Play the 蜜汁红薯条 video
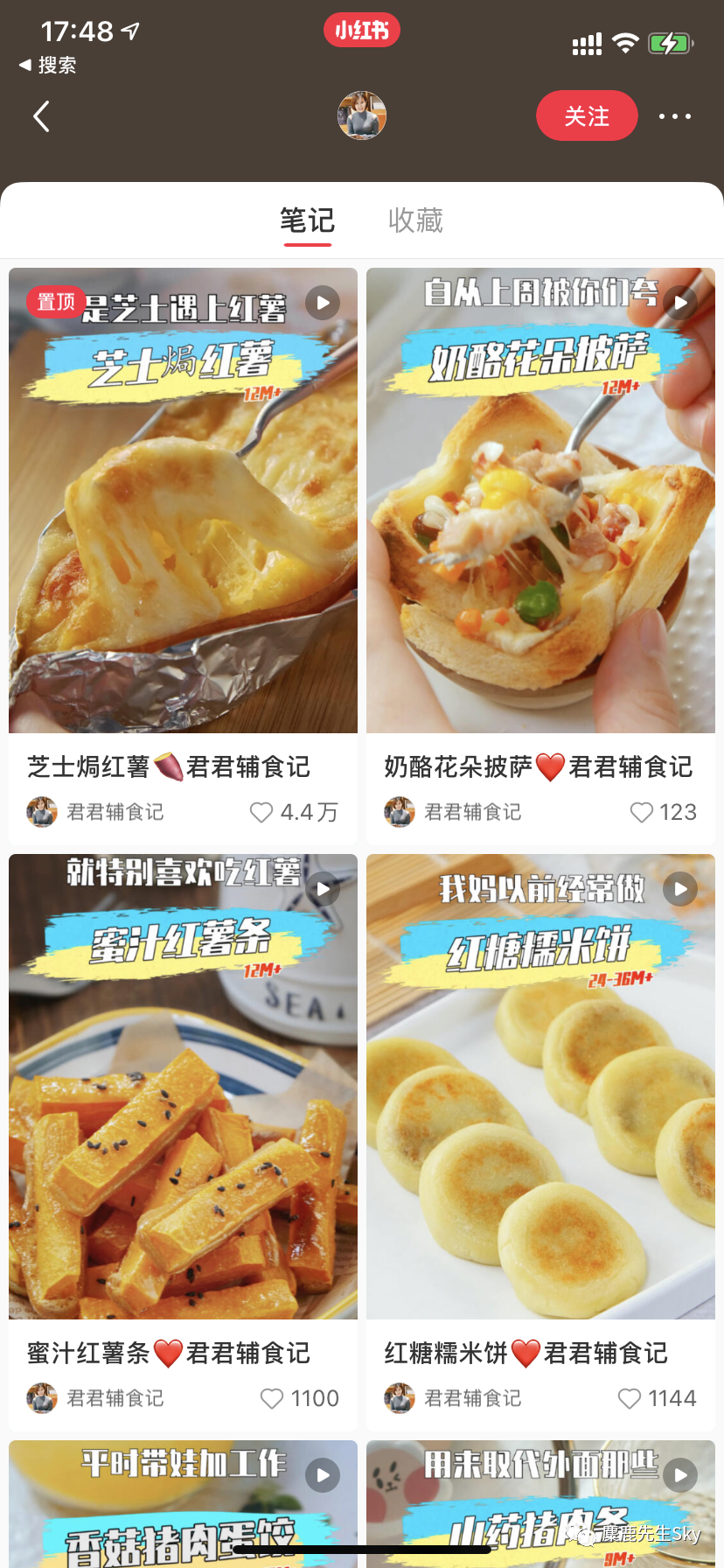The height and width of the screenshot is (1568, 724). click(322, 889)
